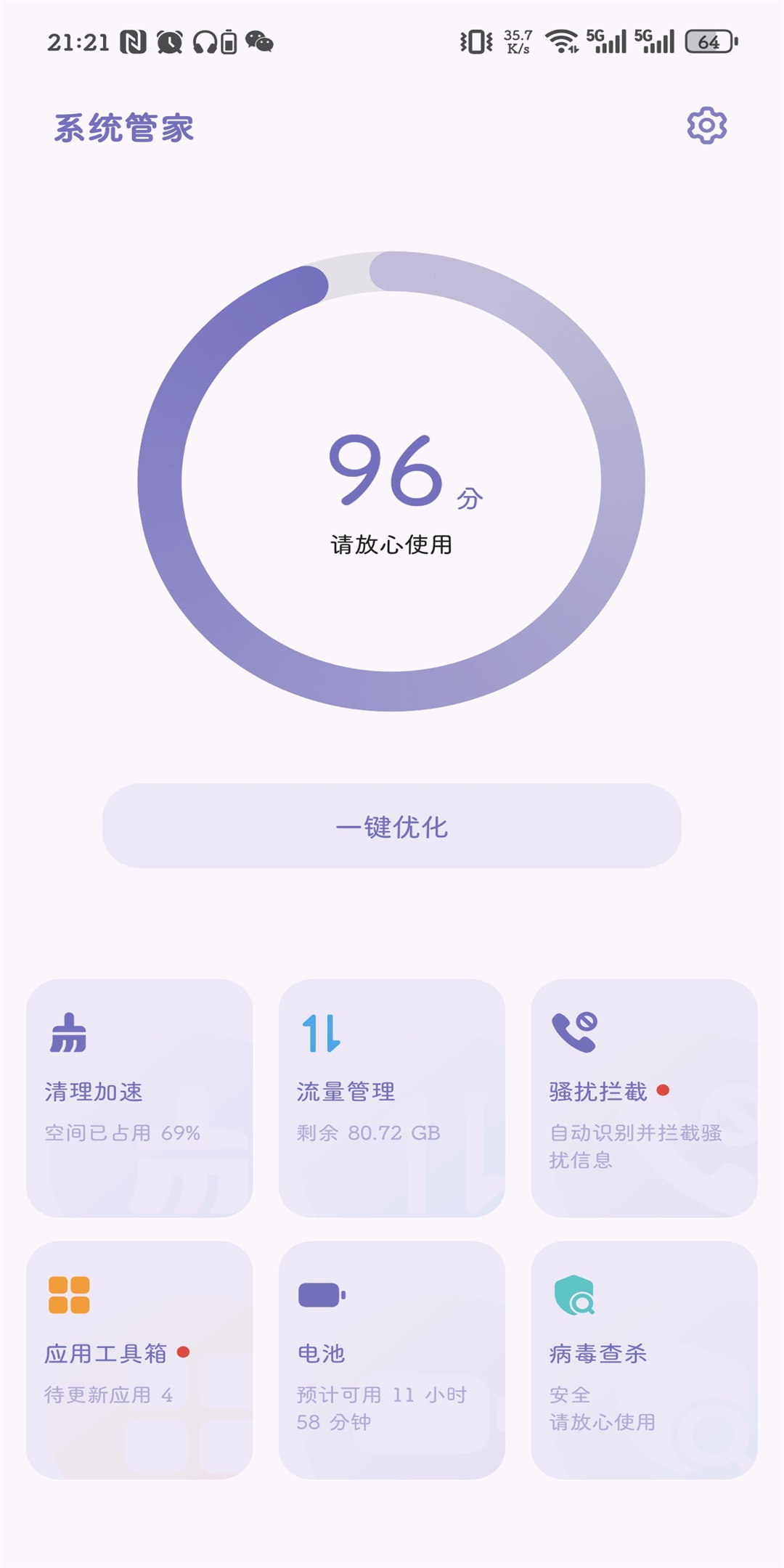Image resolution: width=784 pixels, height=1568 pixels.
Task: Open the 清理加速 card
Action: pyautogui.click(x=139, y=1098)
